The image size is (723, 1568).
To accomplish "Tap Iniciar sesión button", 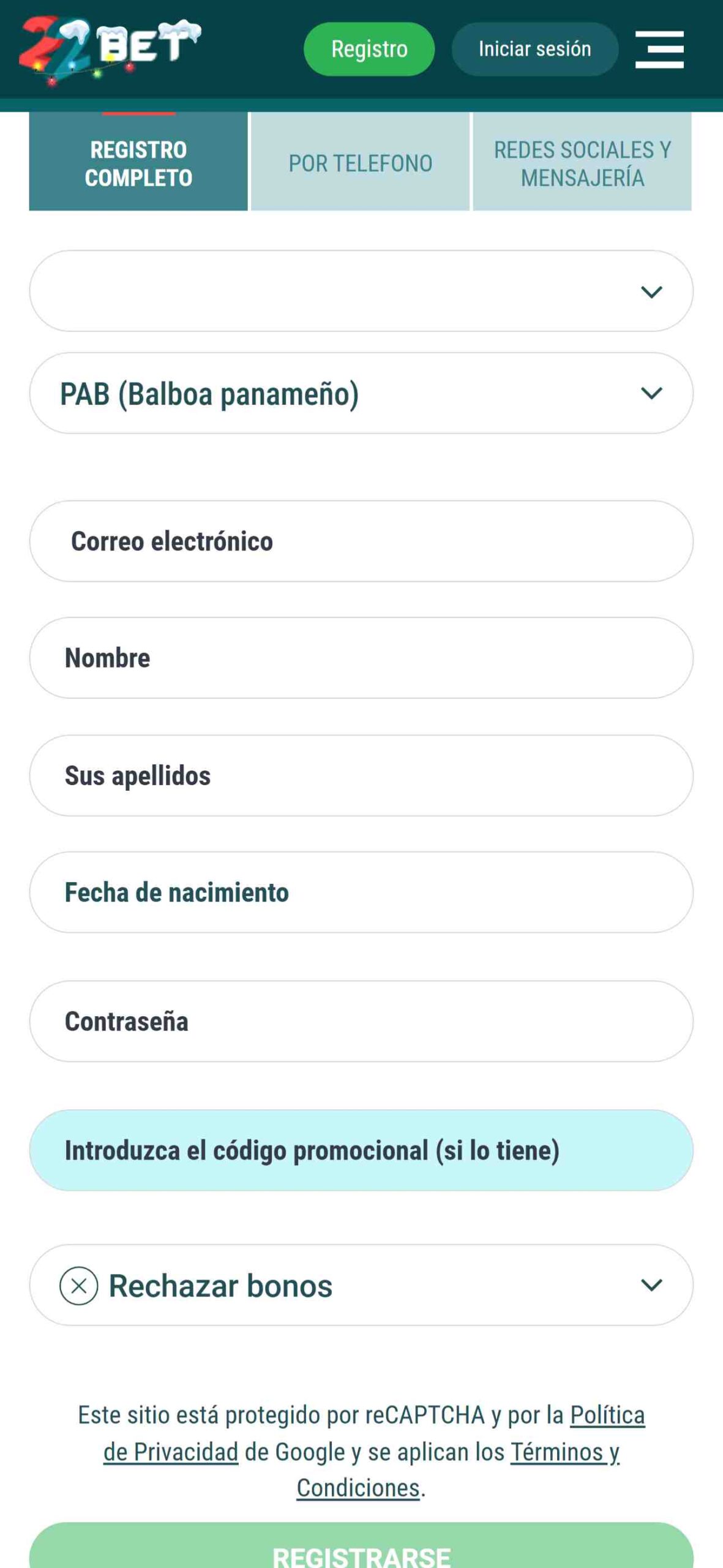I will (534, 49).
